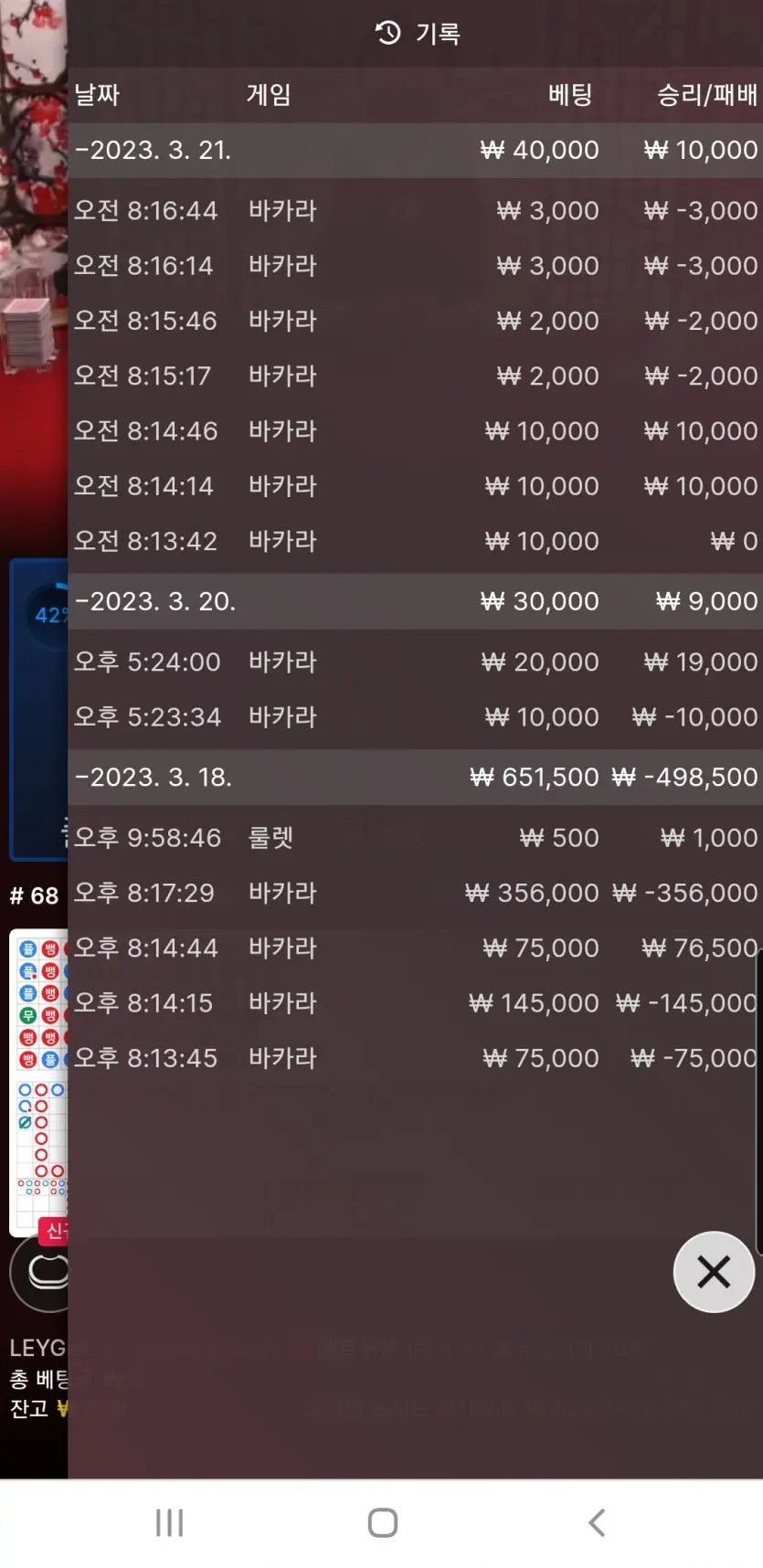Open recent apps from the navigation bar

pos(169,1522)
